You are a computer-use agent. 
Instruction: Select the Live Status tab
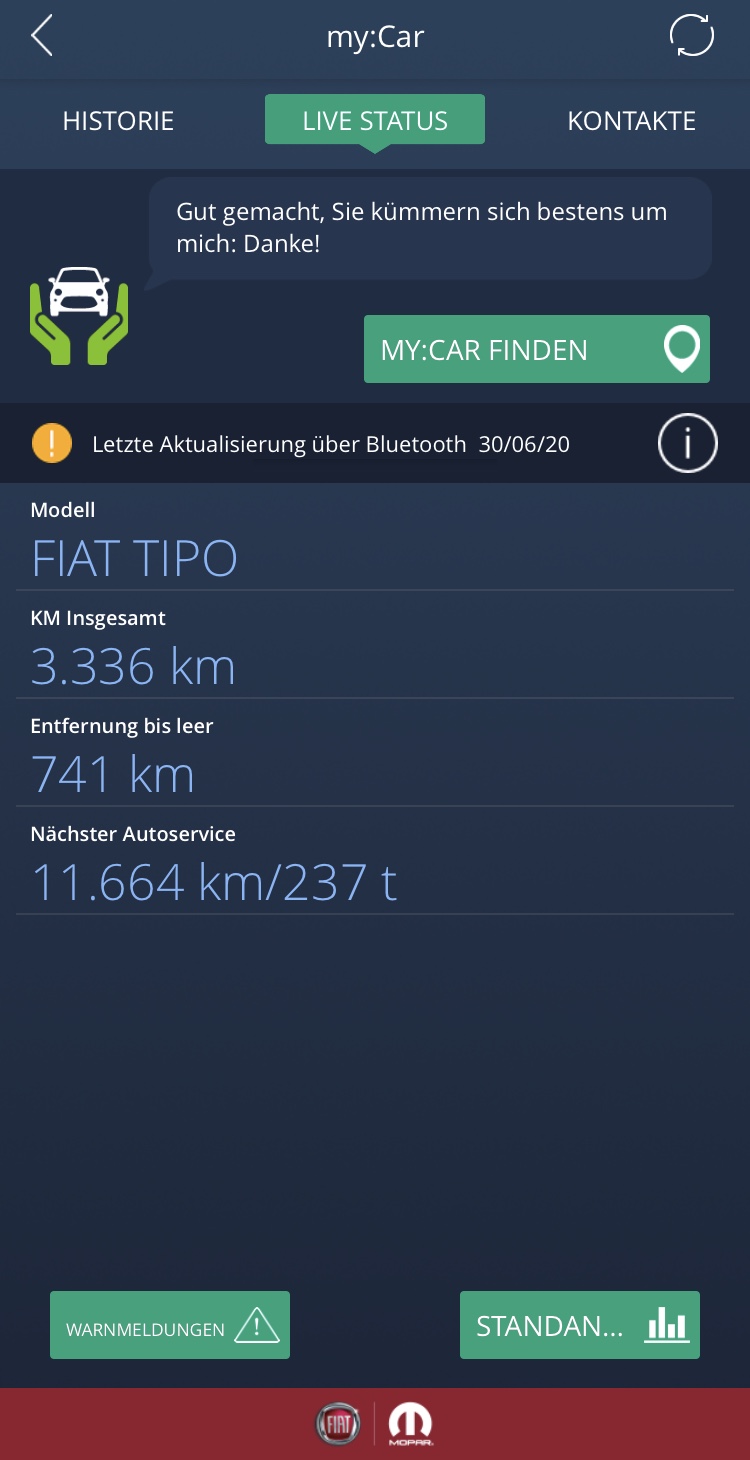tap(375, 121)
